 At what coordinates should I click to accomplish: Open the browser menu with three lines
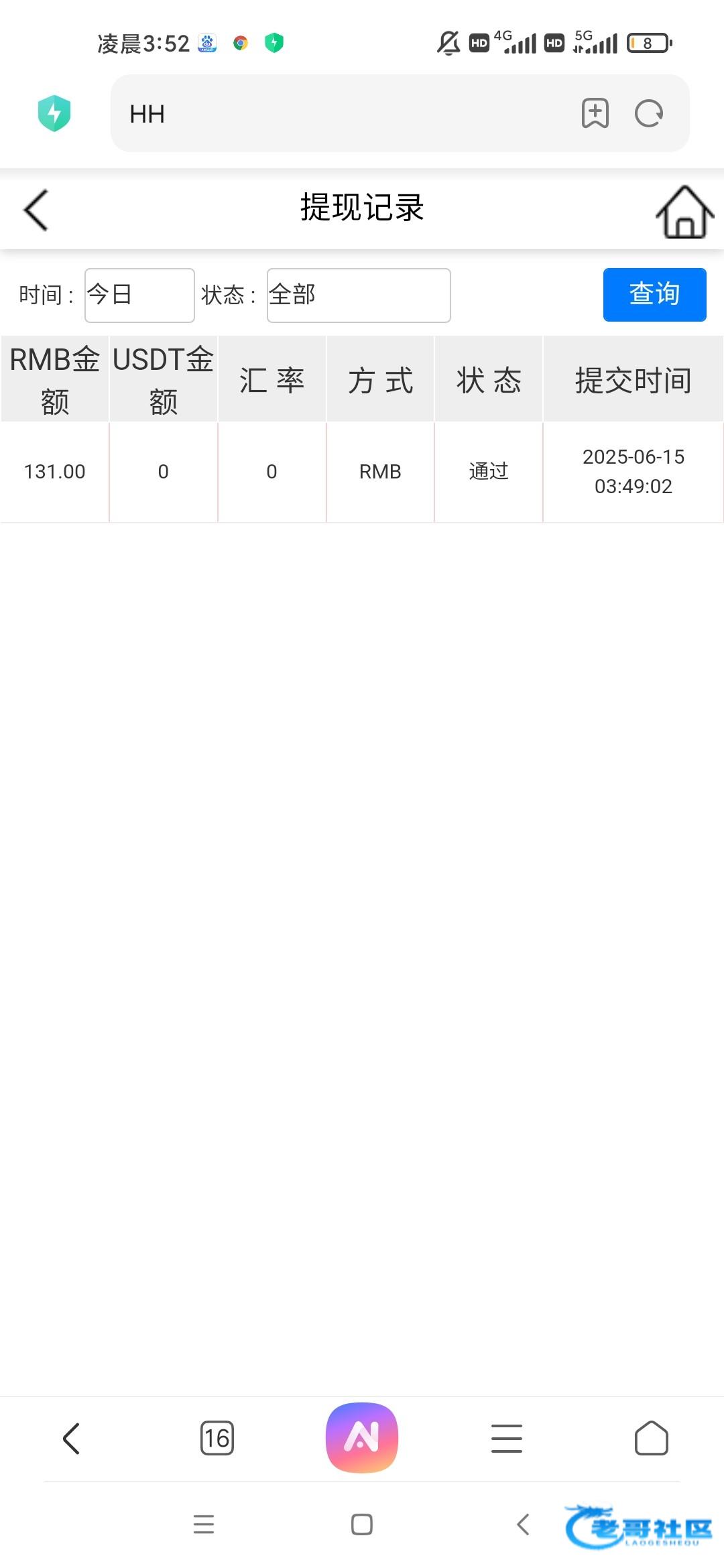point(507,1438)
